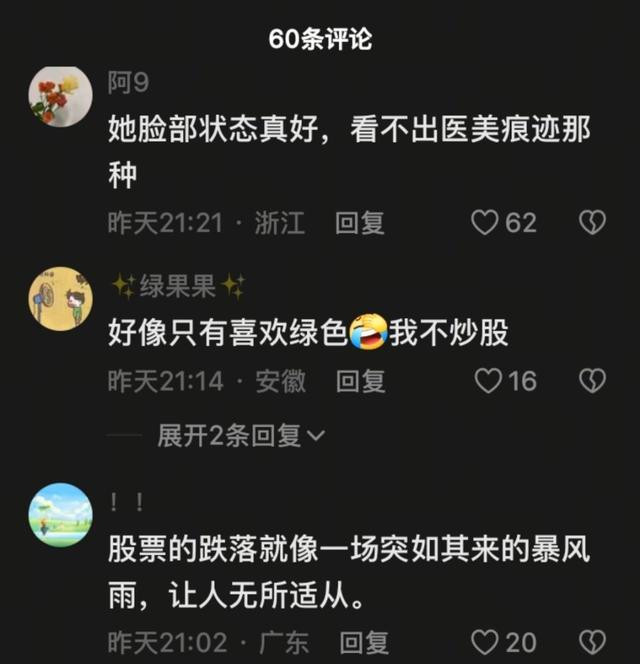
Task: Like the comment by 绿果果
Action: tap(486, 381)
